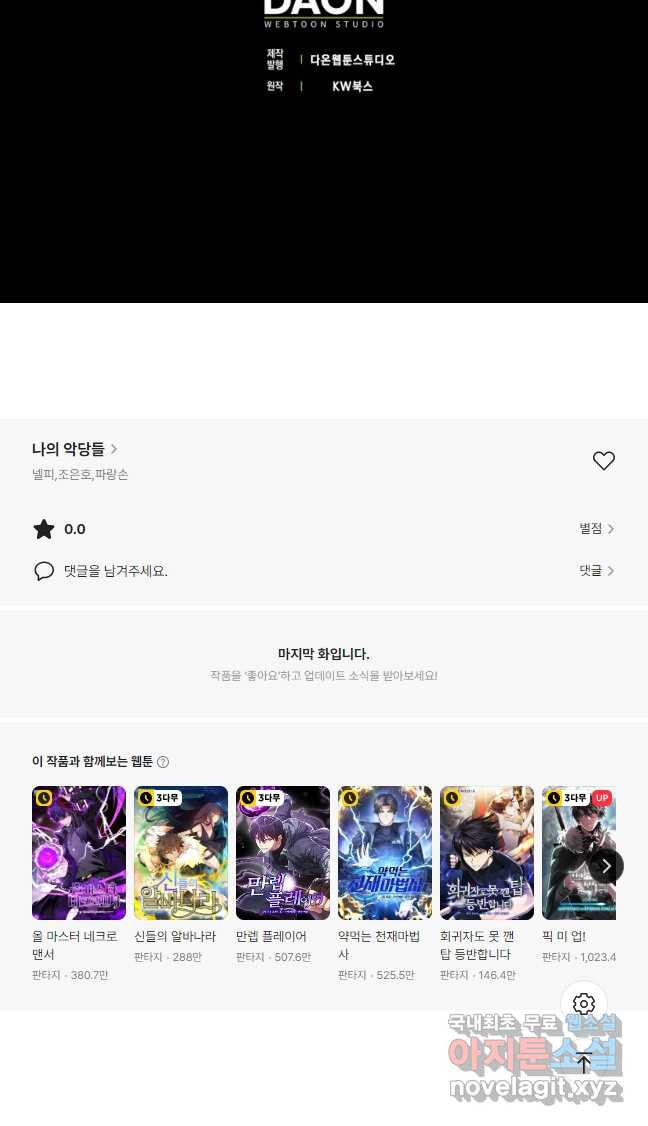Image resolution: width=648 pixels, height=1126 pixels.
Task: Like this webtoon with the heart icon
Action: pos(603,461)
